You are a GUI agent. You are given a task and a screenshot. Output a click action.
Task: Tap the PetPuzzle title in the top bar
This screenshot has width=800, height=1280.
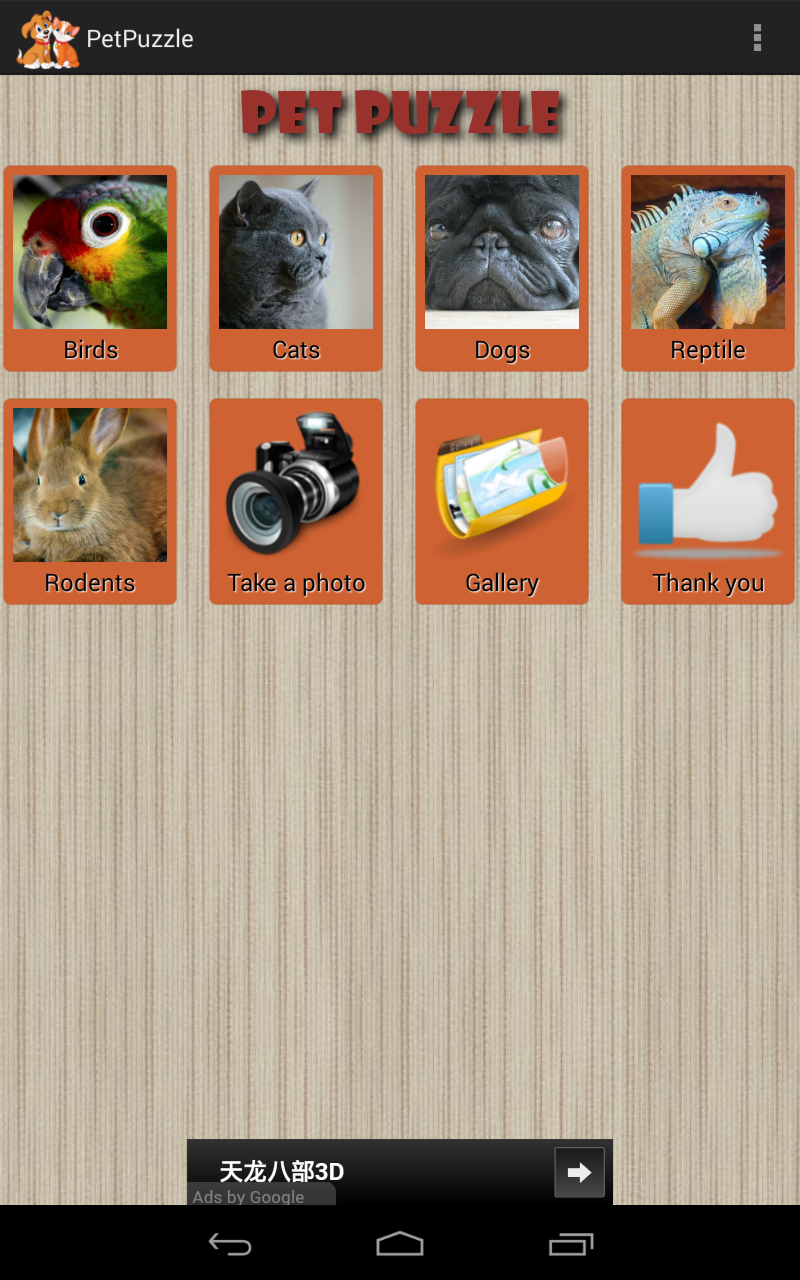[x=140, y=38]
